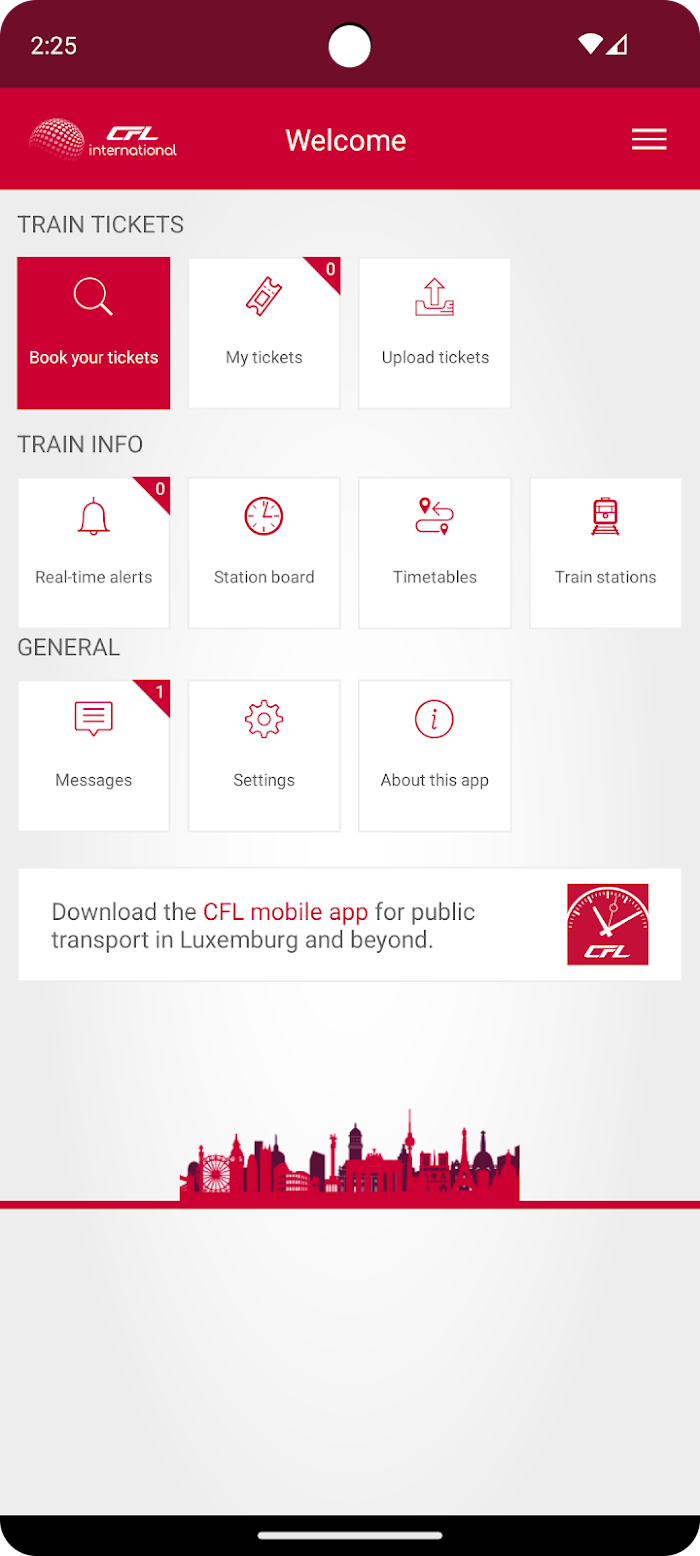
Task: Open About this app
Action: 435,756
